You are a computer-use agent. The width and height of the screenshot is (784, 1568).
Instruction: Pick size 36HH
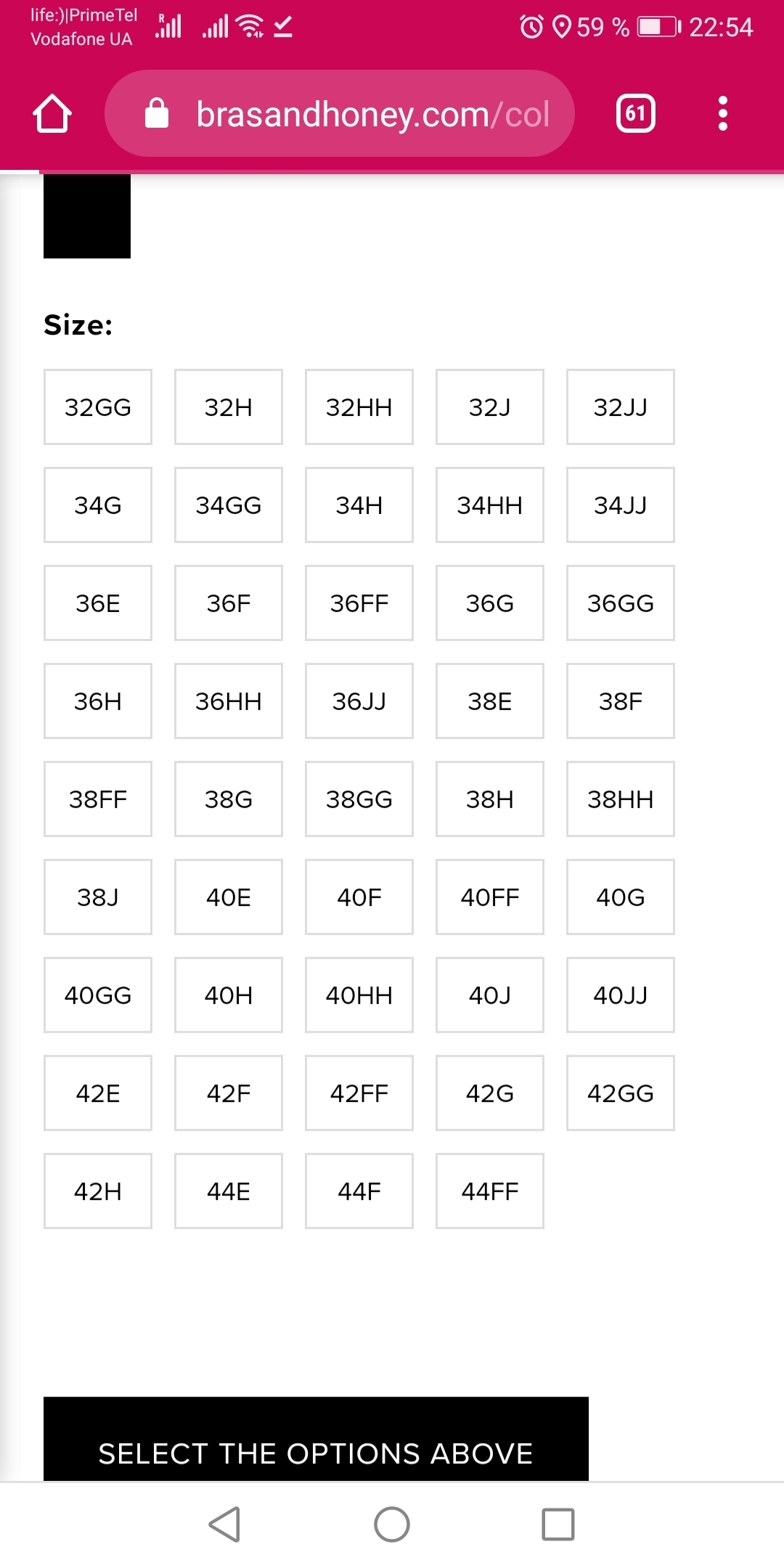point(229,701)
